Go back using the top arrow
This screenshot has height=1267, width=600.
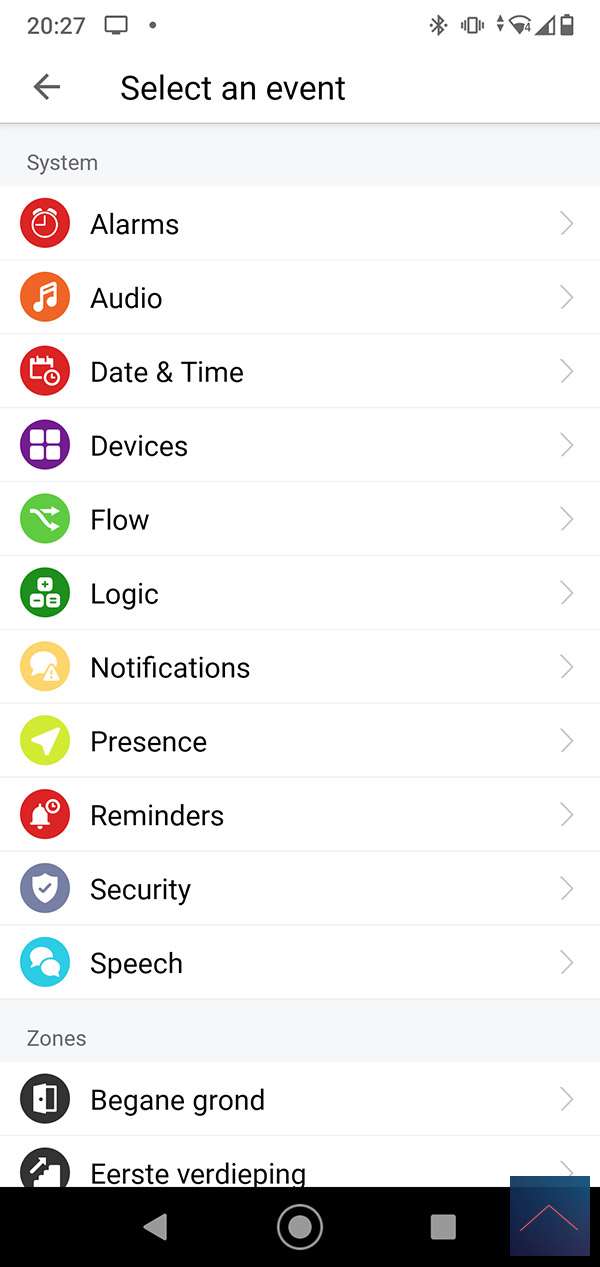tap(47, 87)
